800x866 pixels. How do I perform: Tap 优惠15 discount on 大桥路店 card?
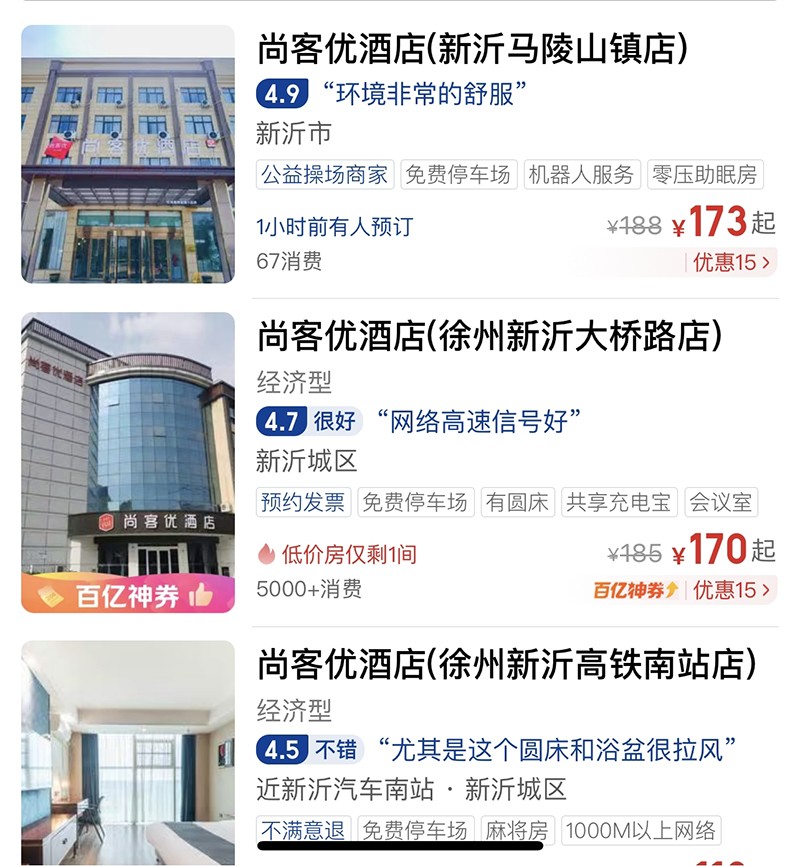(x=733, y=590)
